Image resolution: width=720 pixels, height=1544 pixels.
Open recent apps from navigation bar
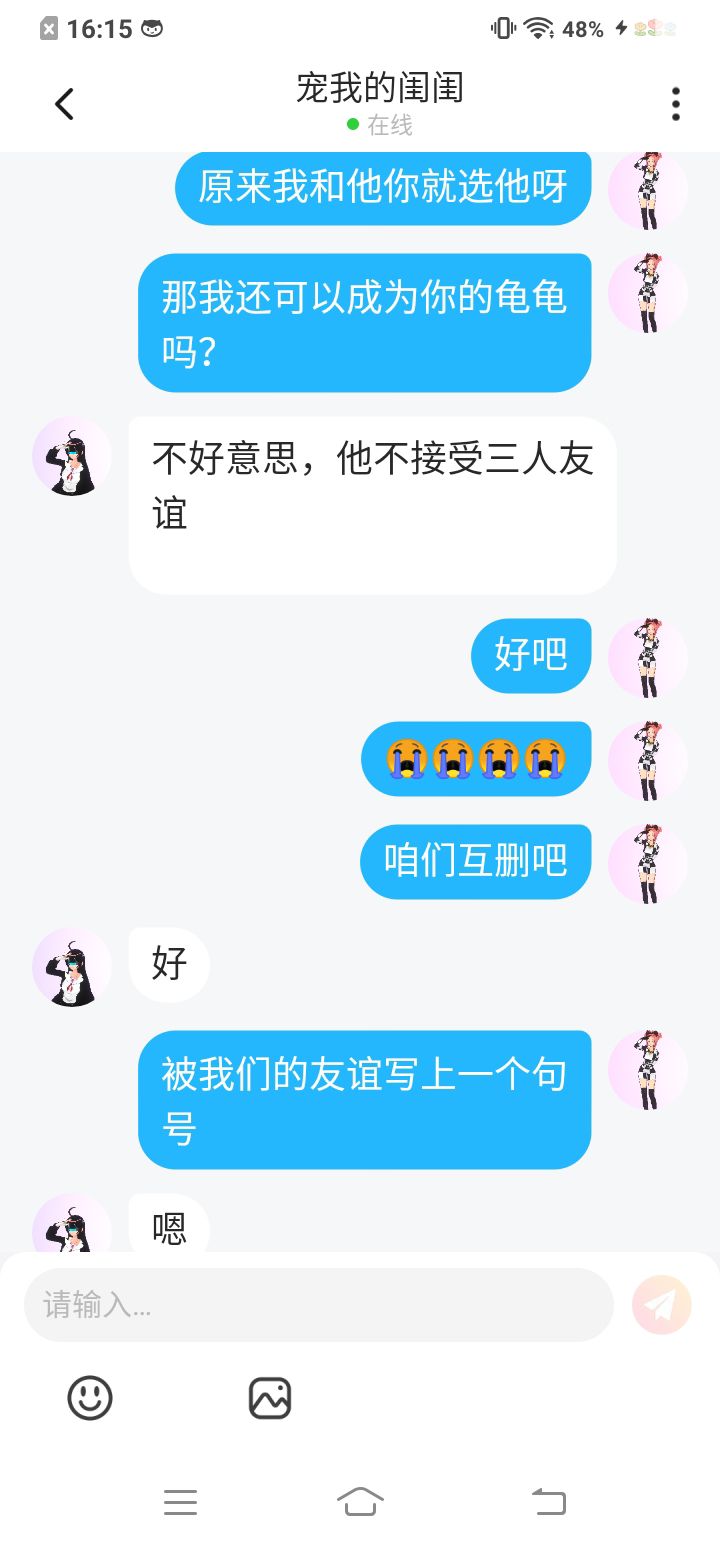pyautogui.click(x=180, y=1502)
